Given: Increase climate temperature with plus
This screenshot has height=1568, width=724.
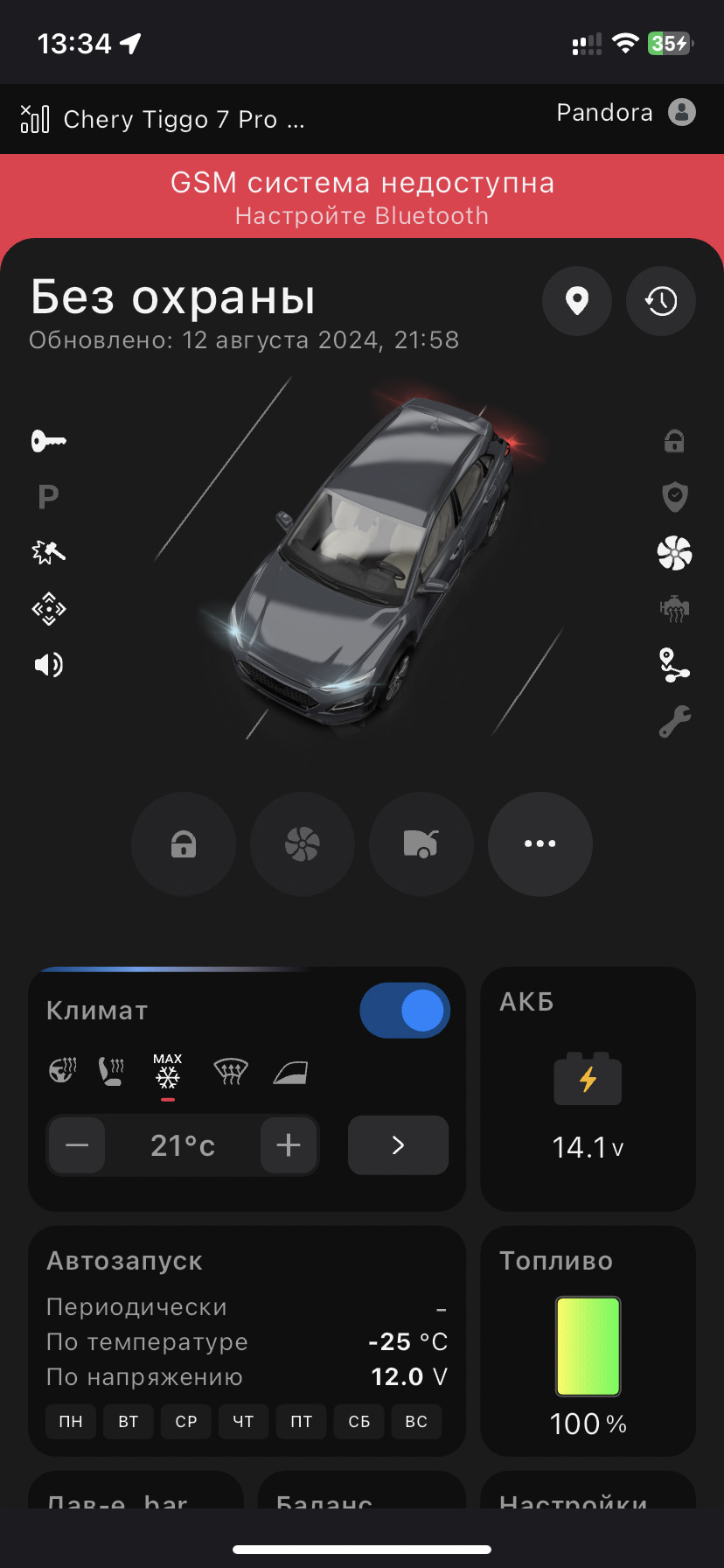Looking at the screenshot, I should 289,1145.
